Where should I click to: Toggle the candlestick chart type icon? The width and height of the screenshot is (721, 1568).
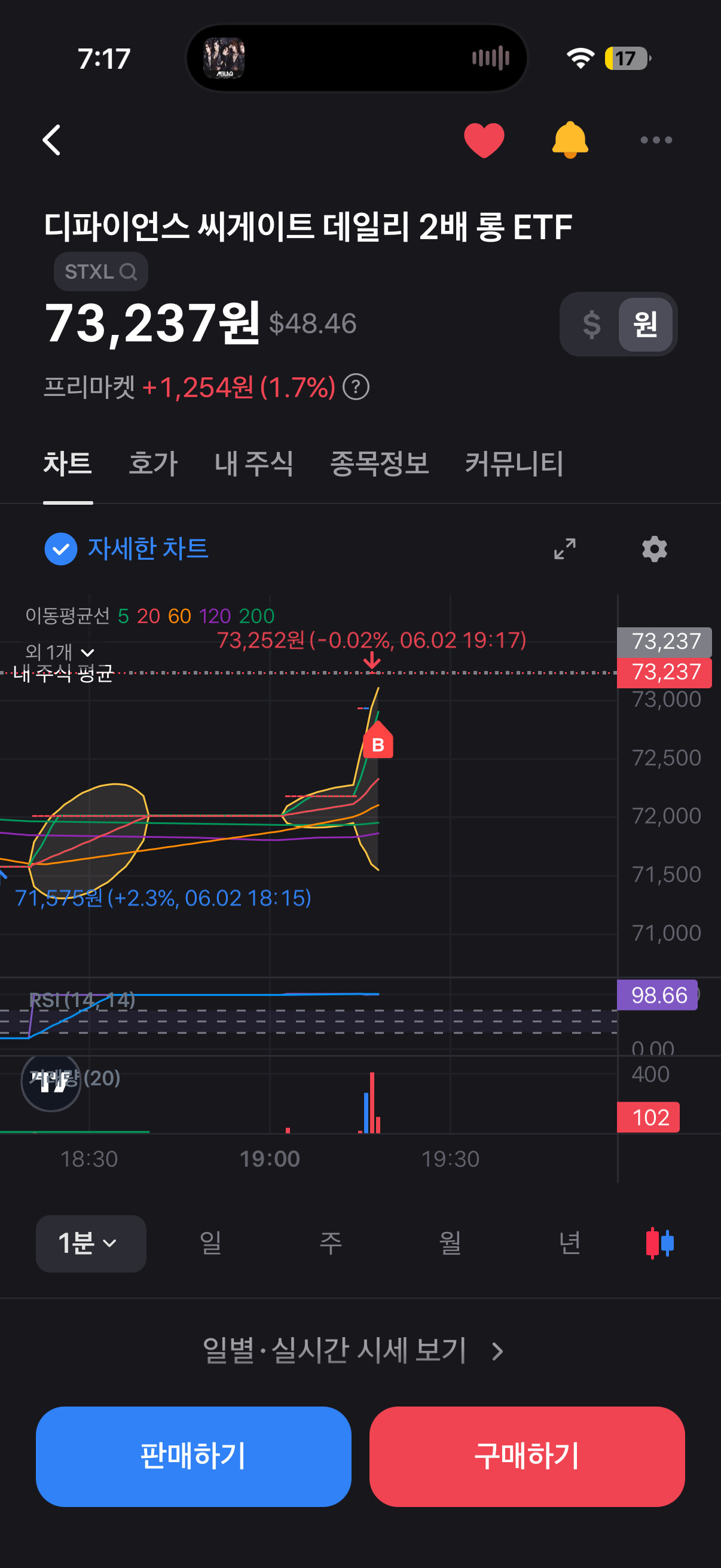click(659, 1242)
